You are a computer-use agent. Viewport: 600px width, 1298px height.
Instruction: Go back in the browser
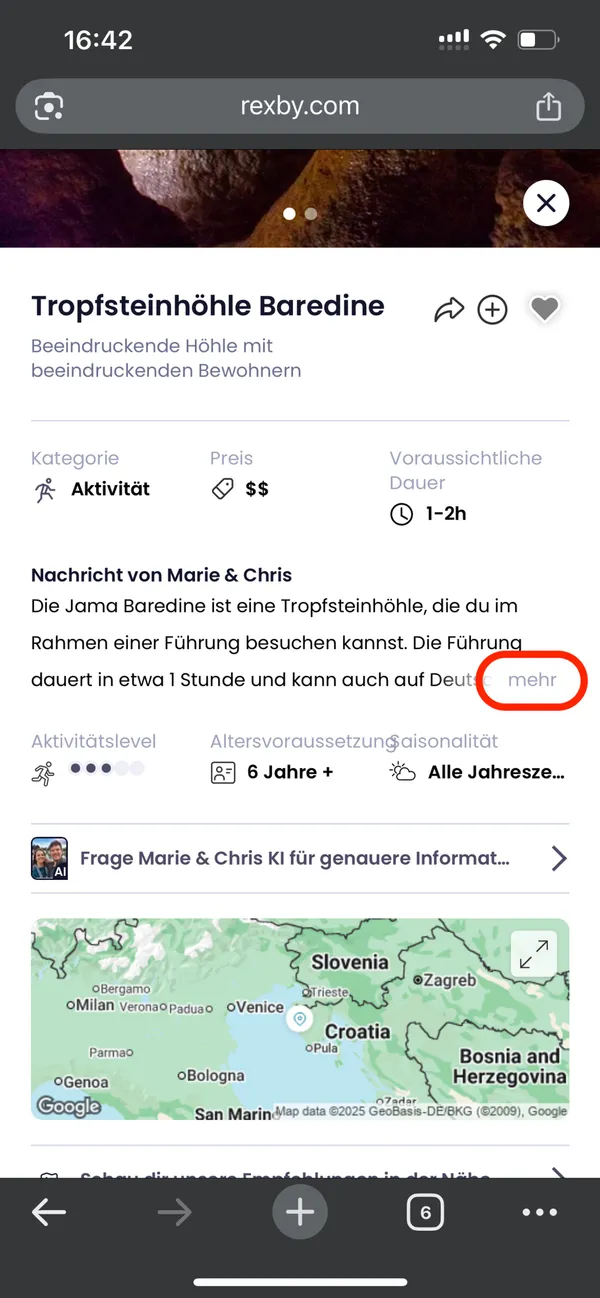pos(48,1213)
